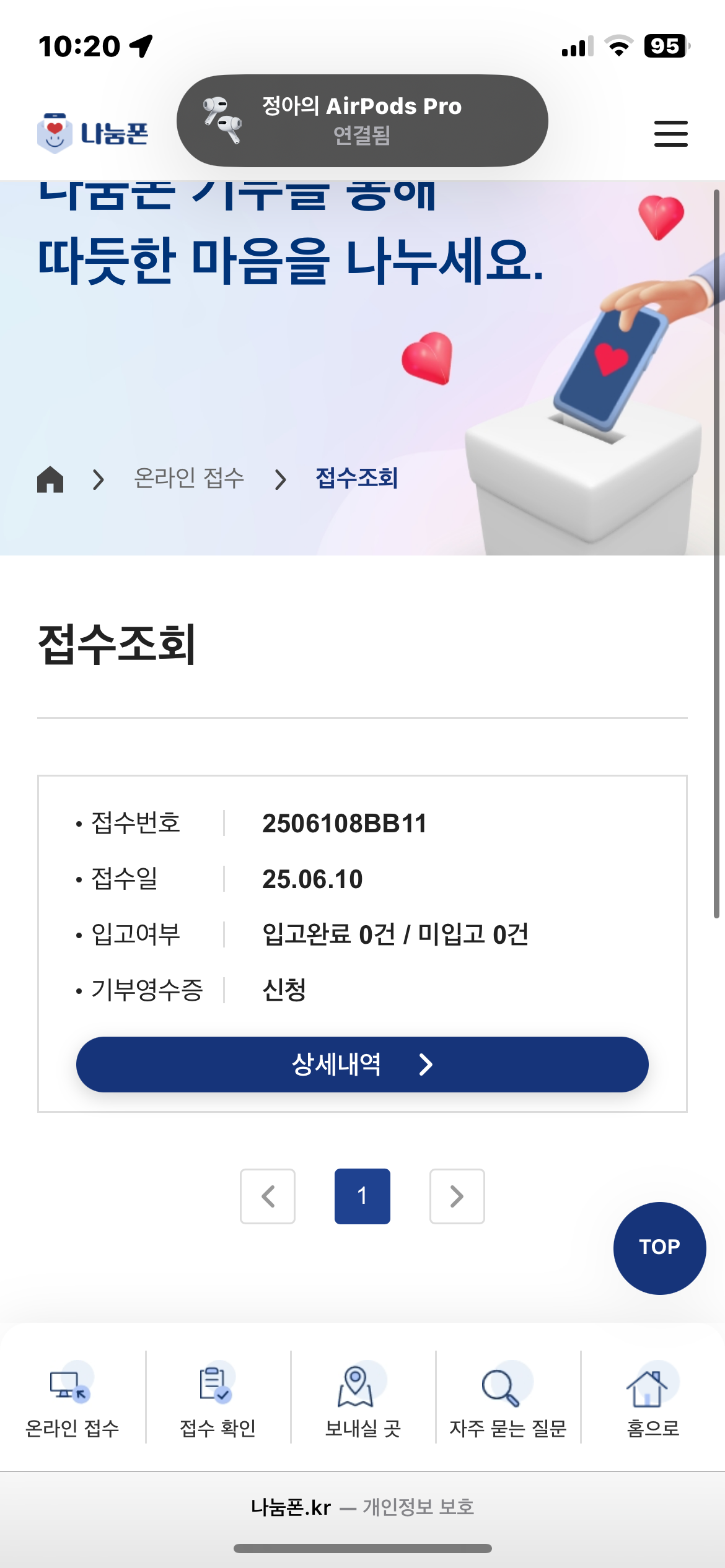The height and width of the screenshot is (1568, 725).
Task: Tap the 나눔폰.kr address bar
Action: (x=362, y=1507)
